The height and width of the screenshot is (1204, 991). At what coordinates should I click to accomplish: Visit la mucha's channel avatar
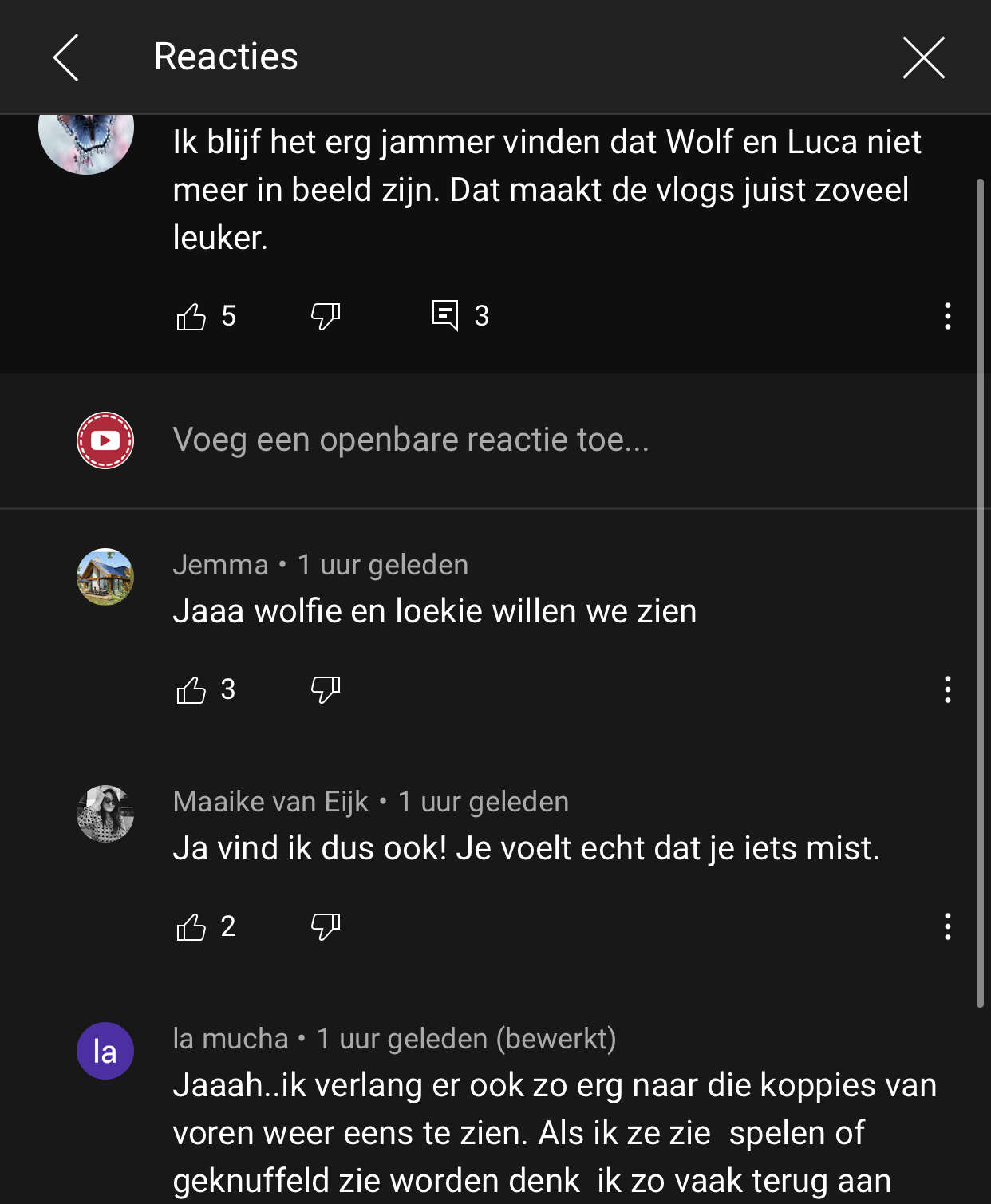(x=105, y=1051)
